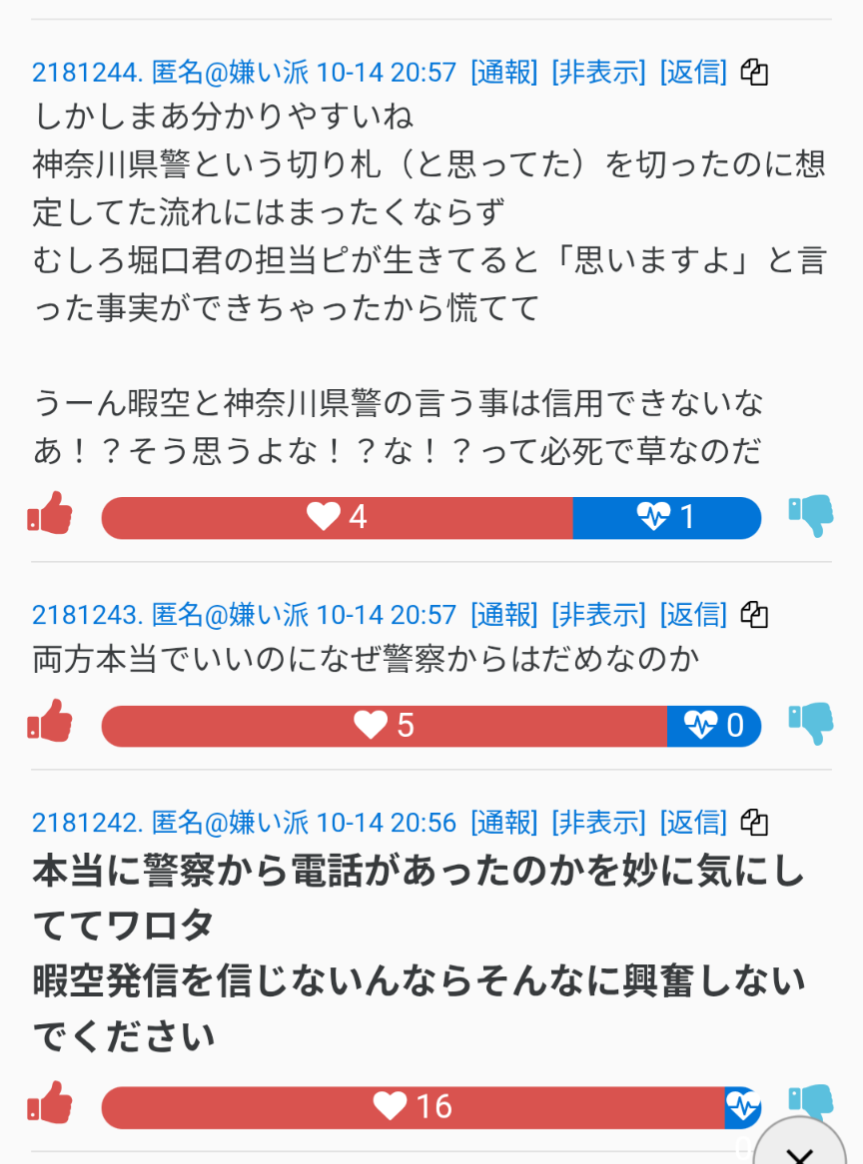Thumbs up comment 2181244
Viewport: 863px width, 1164px height.
(50, 515)
